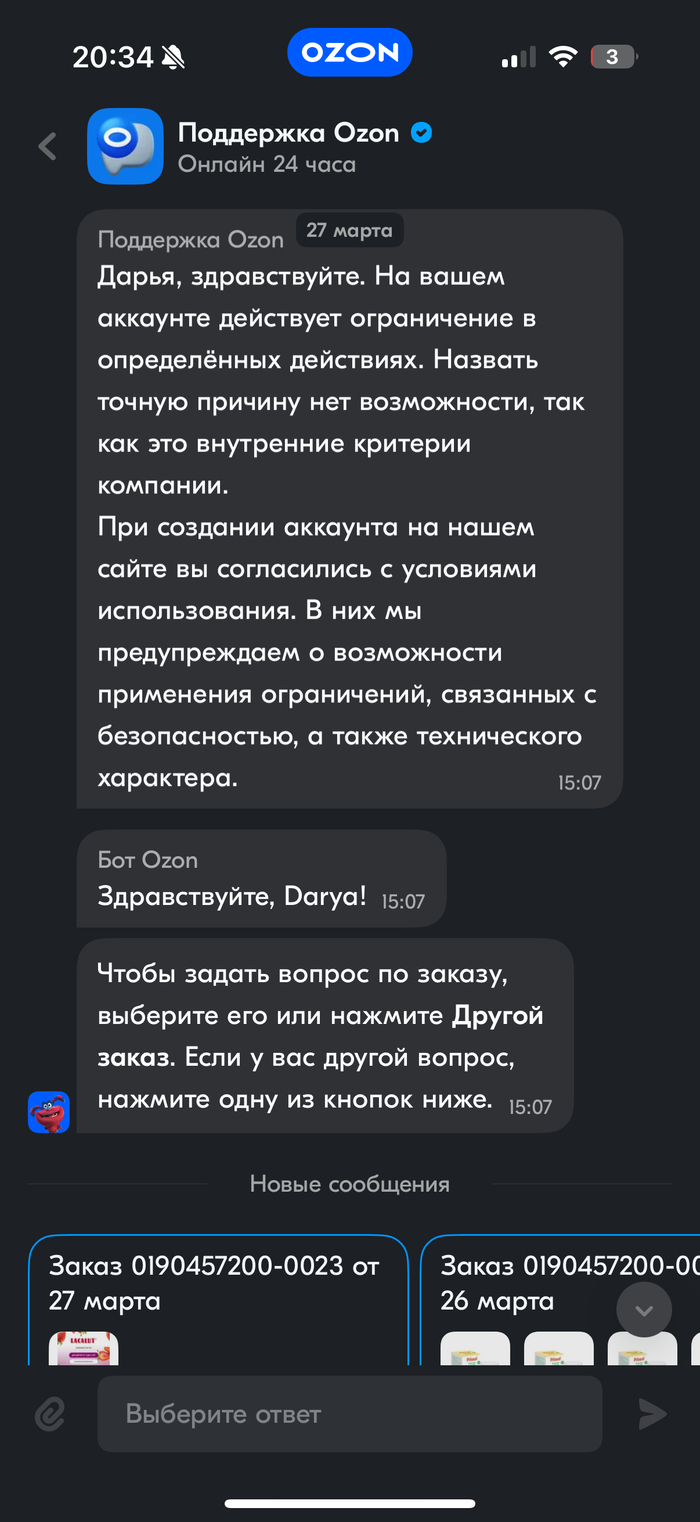Viewport: 700px width, 1522px height.
Task: Jump to latest messages with the down chevron
Action: 644,1310
